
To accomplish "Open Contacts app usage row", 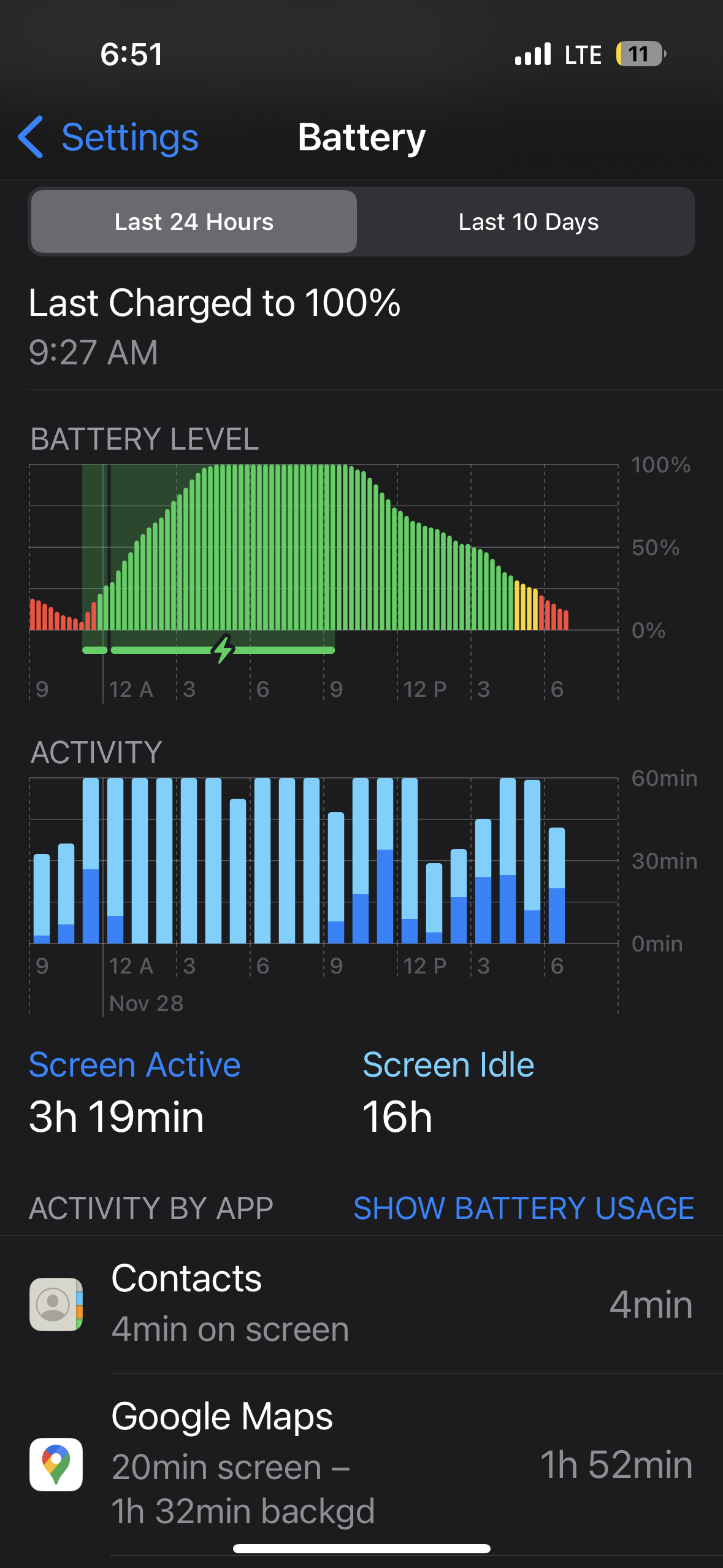I will [x=362, y=1304].
